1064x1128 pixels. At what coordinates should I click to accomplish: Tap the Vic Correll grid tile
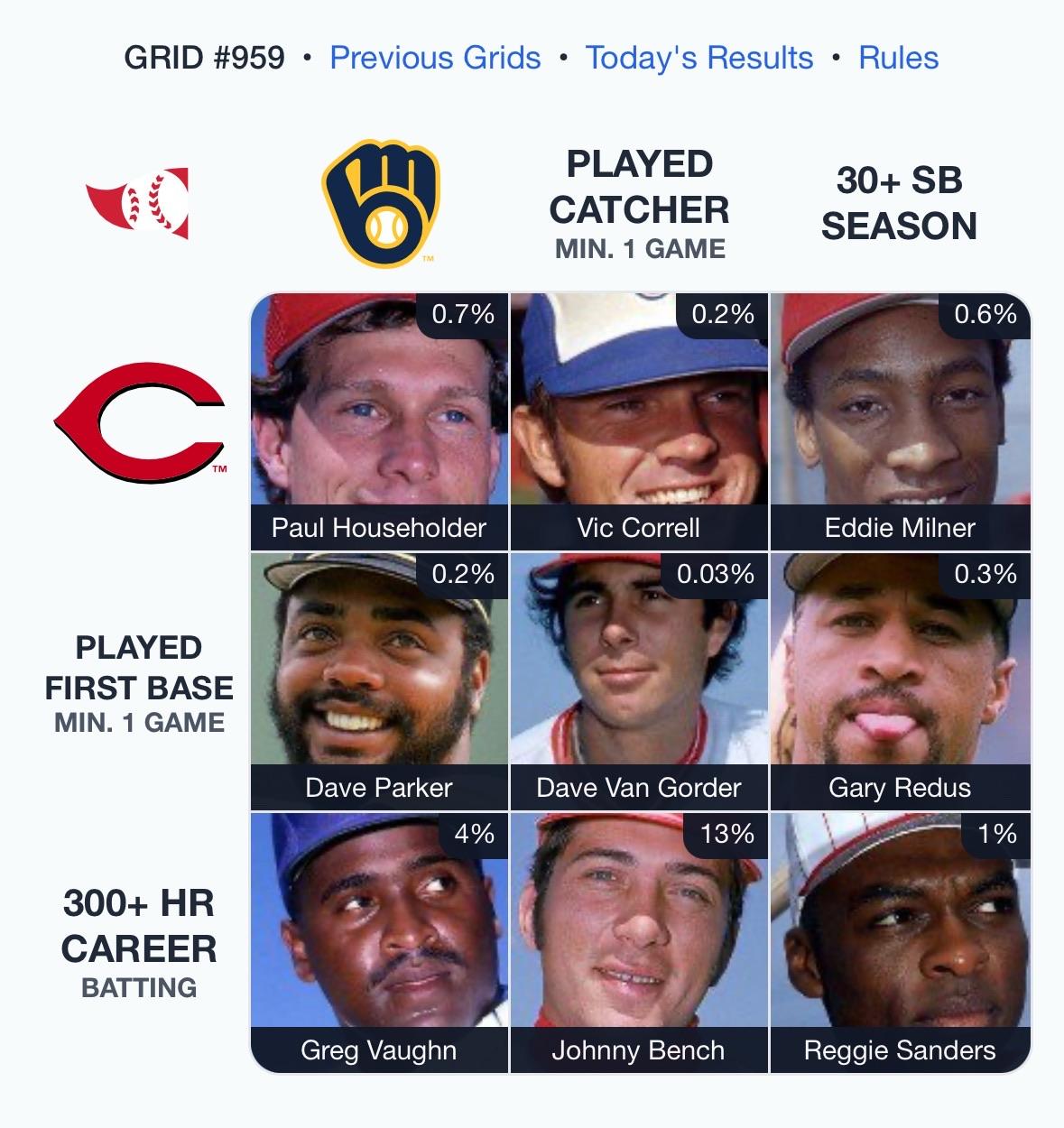coord(639,421)
